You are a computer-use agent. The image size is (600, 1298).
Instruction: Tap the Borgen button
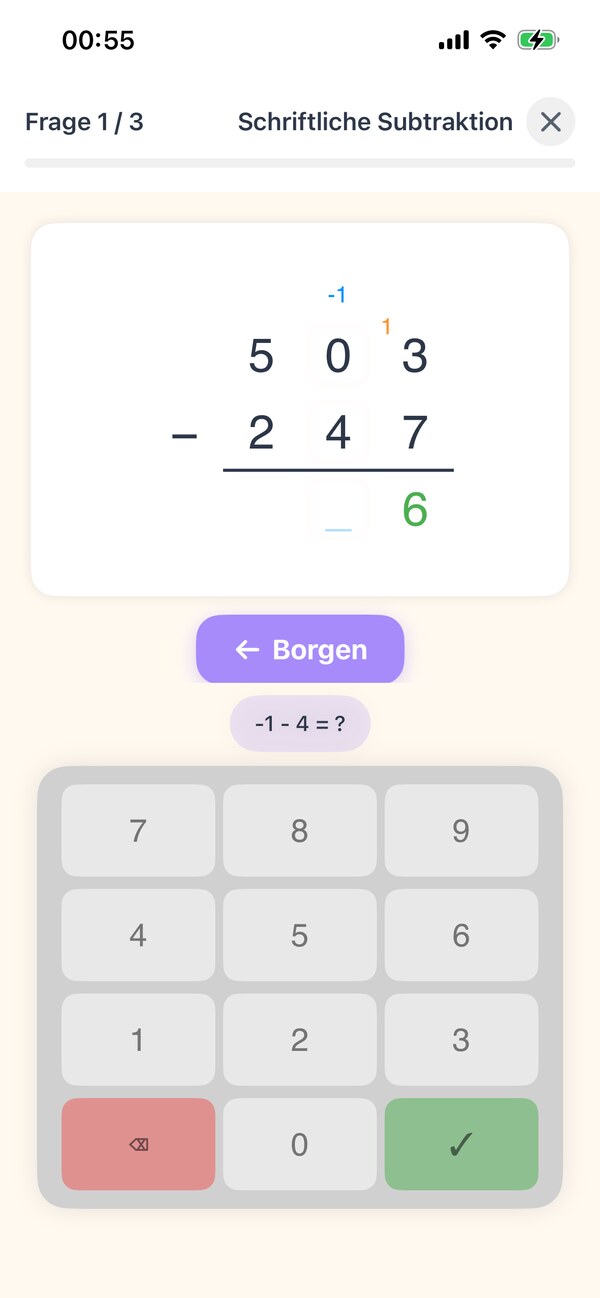point(300,650)
